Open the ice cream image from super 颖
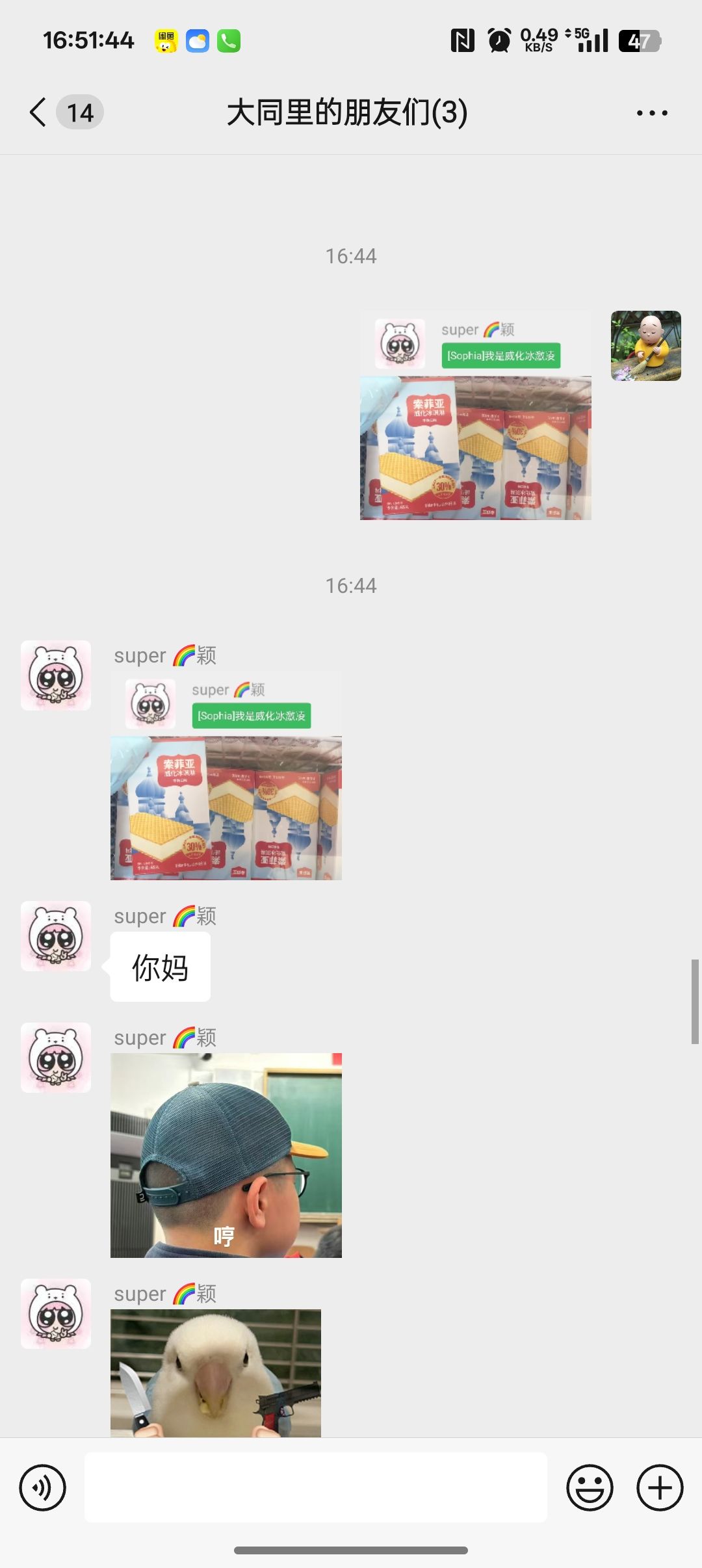Image resolution: width=702 pixels, height=1568 pixels. (226, 776)
